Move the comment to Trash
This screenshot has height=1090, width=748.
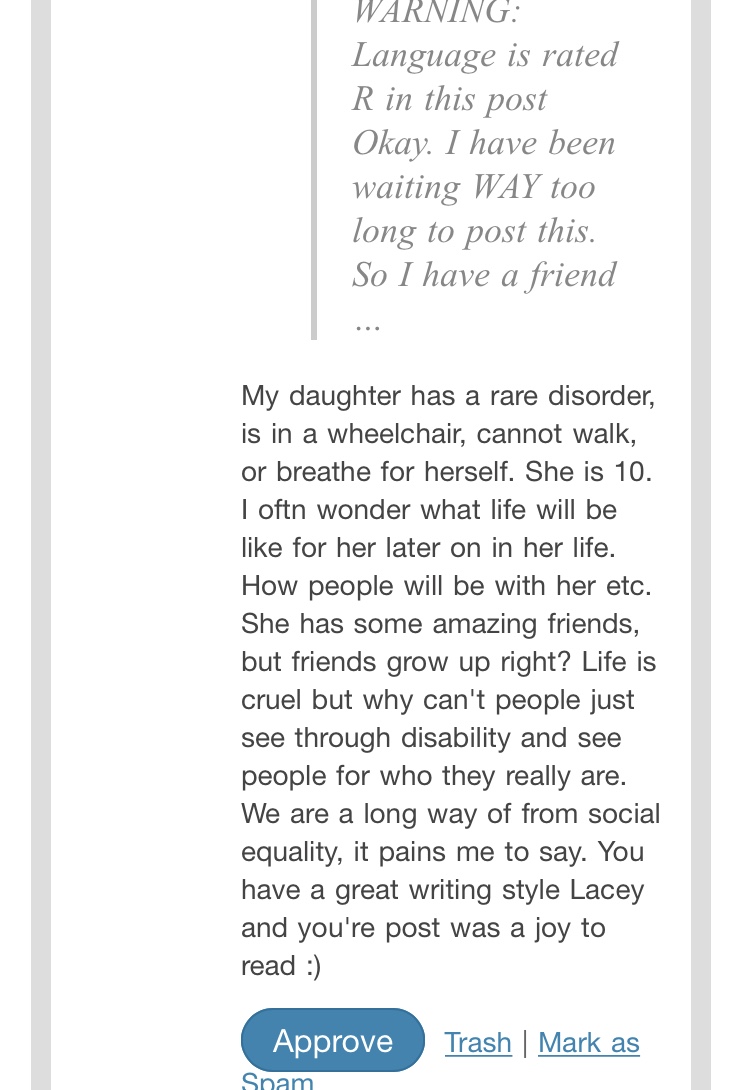(x=478, y=1043)
